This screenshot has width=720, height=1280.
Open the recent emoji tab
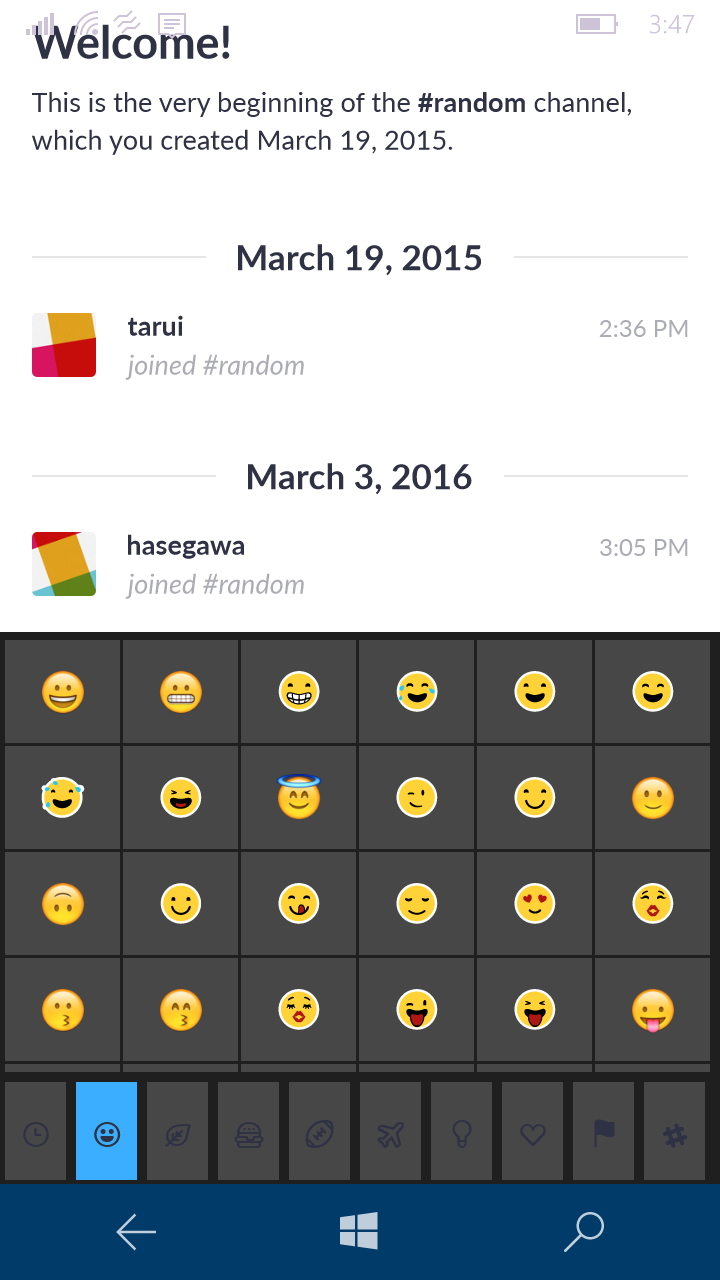(x=36, y=1133)
